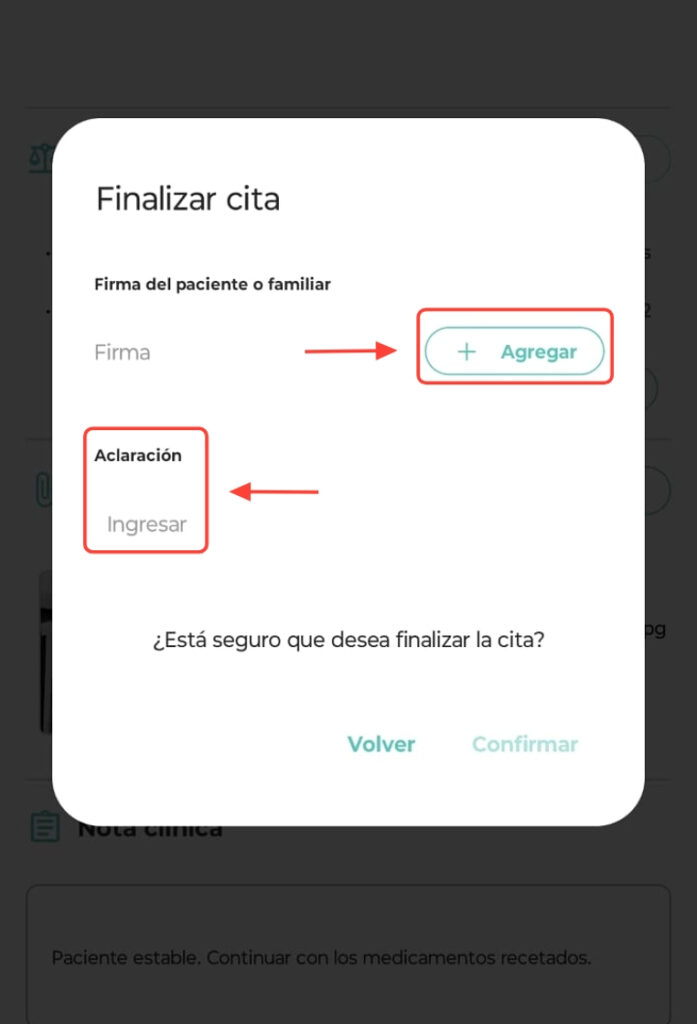Focus the Aclaración Ingresar text field

(147, 524)
